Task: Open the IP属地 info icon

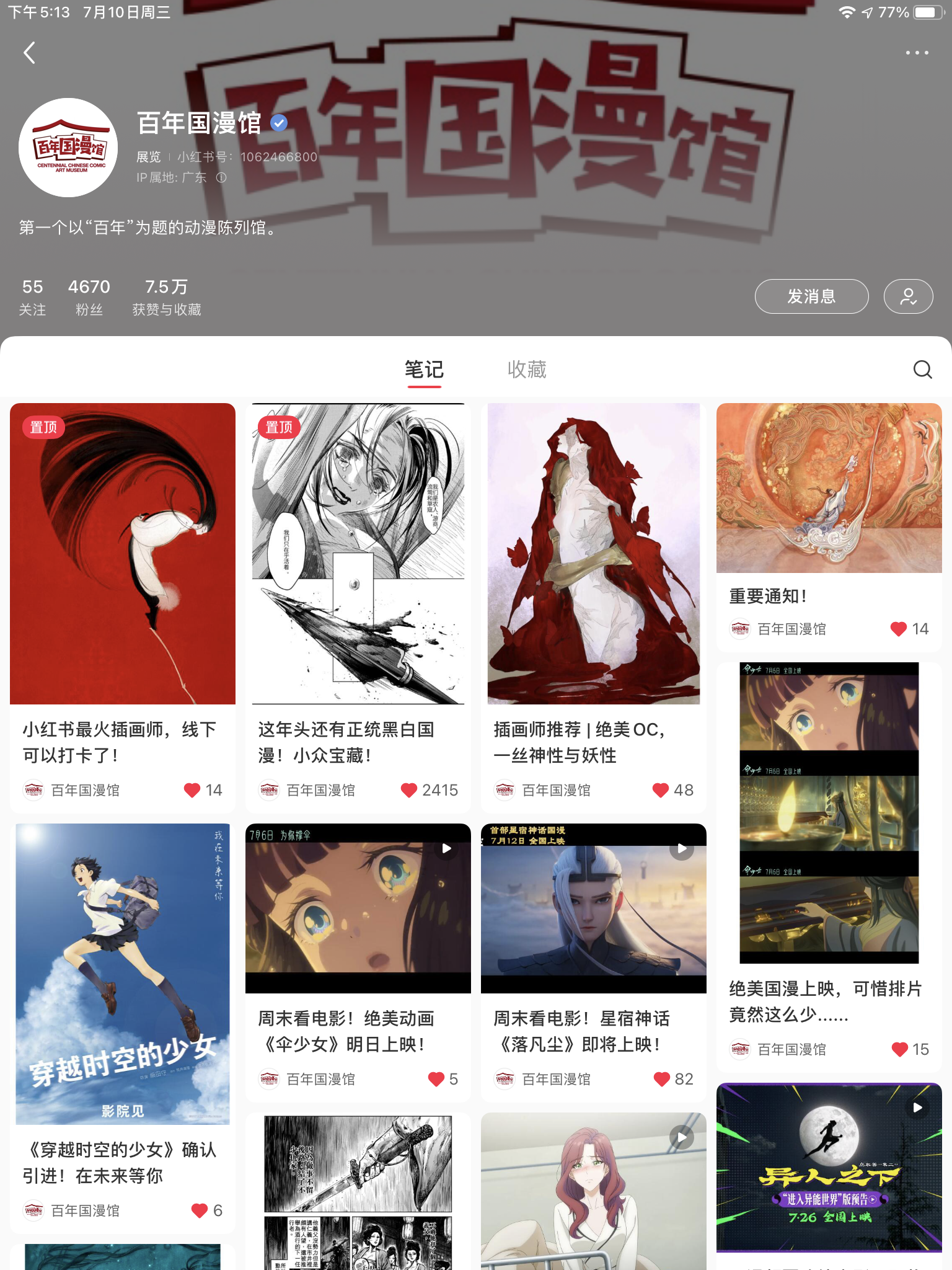Action: tap(221, 178)
